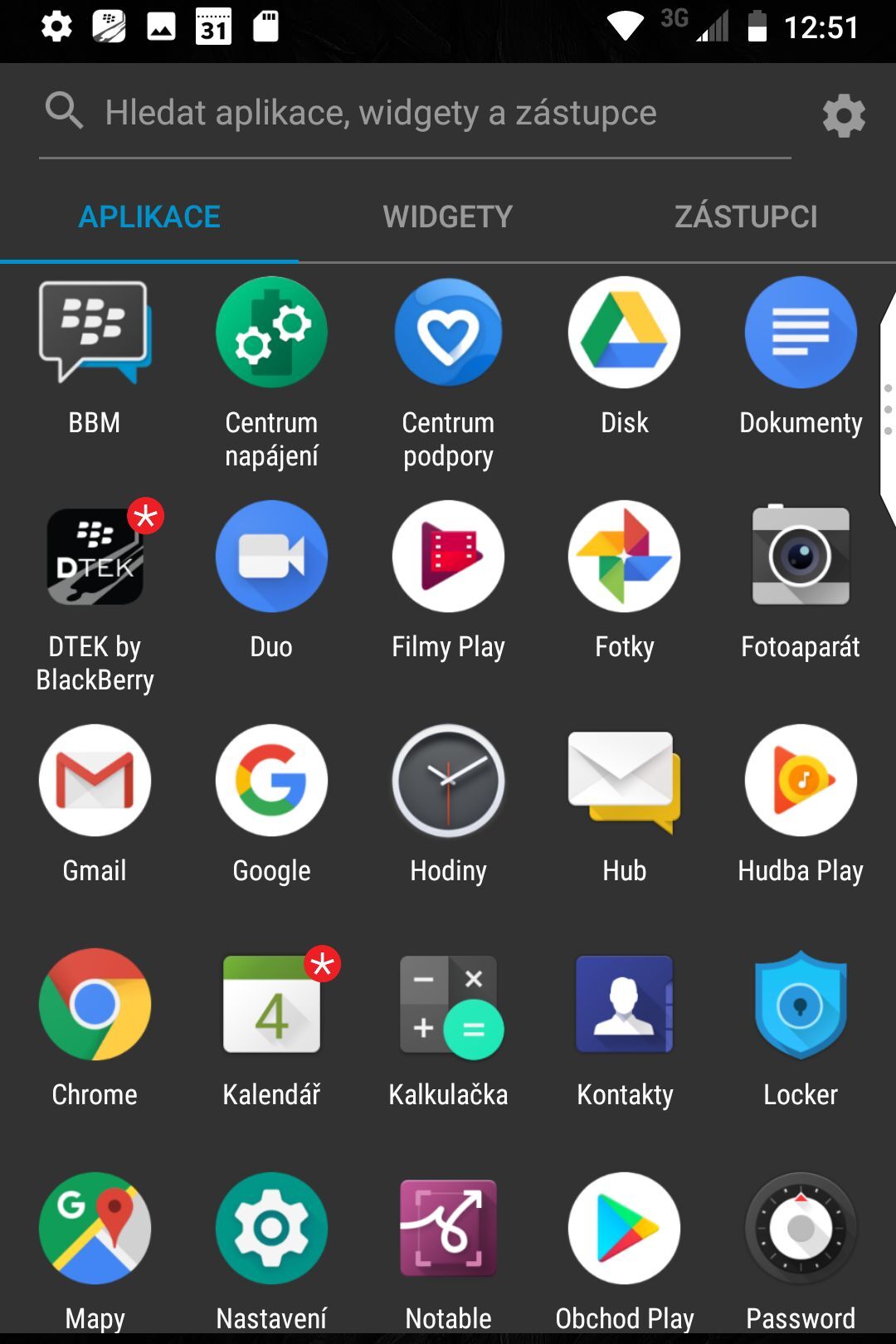896x1344 pixels.
Task: Open the Hub app
Action: click(x=624, y=780)
